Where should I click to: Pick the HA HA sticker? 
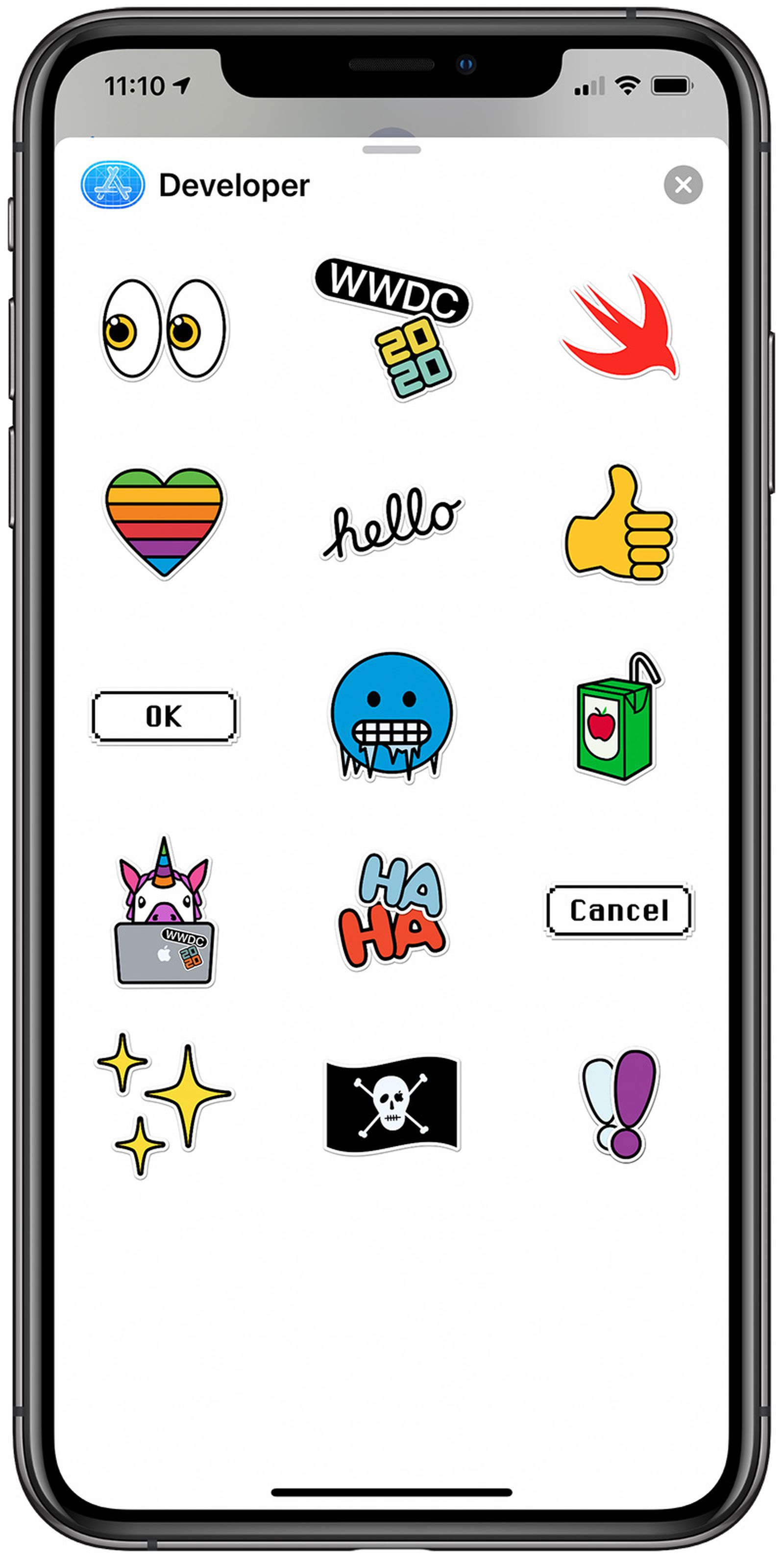tap(393, 910)
